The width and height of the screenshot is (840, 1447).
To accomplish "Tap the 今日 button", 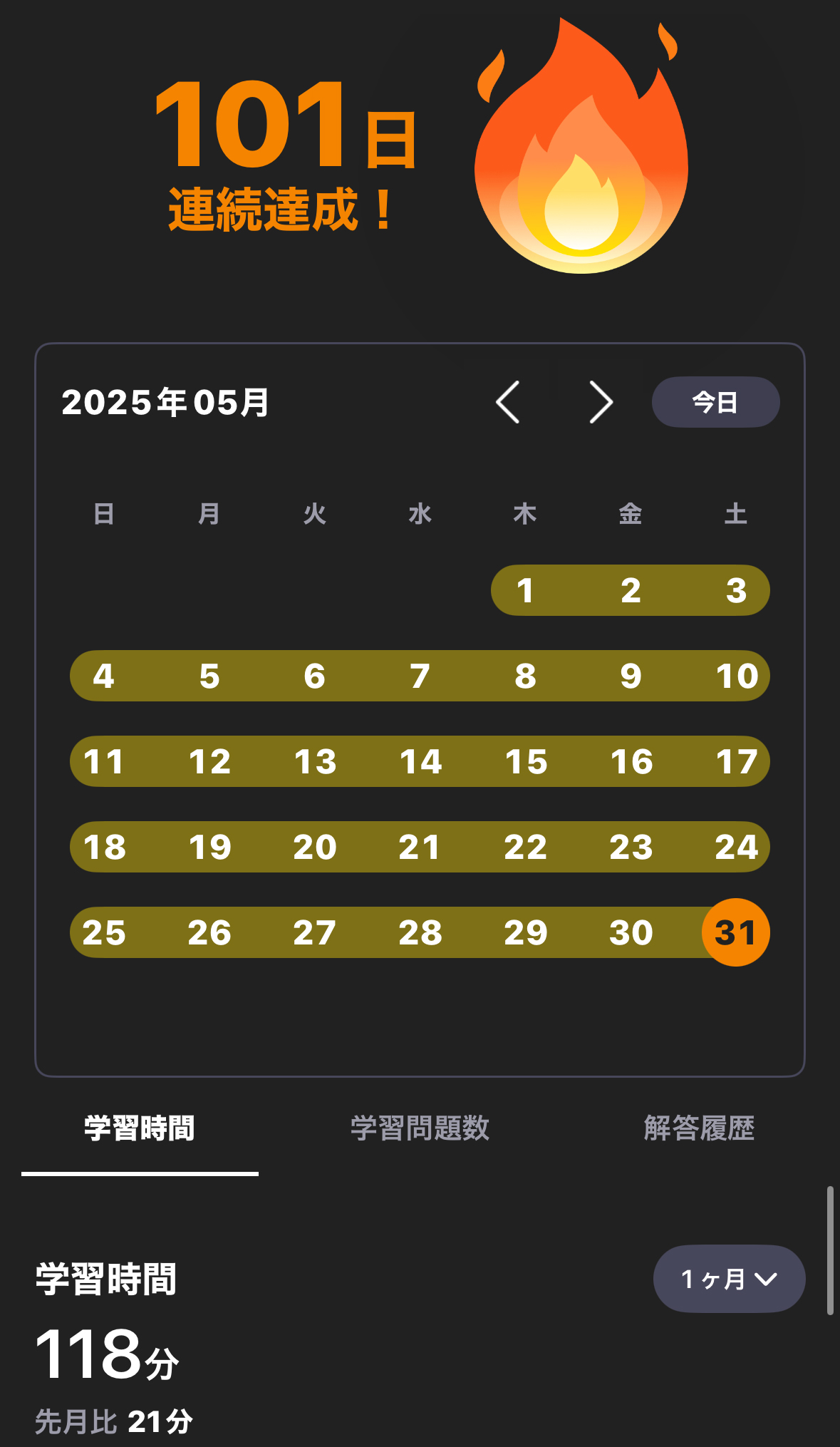I will (x=715, y=402).
